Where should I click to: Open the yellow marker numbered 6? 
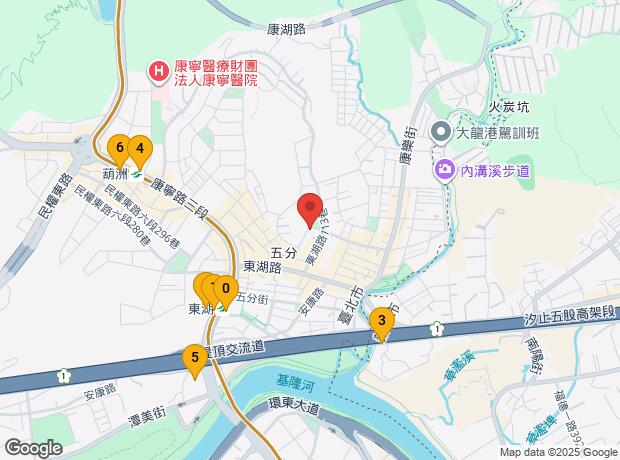[120, 149]
